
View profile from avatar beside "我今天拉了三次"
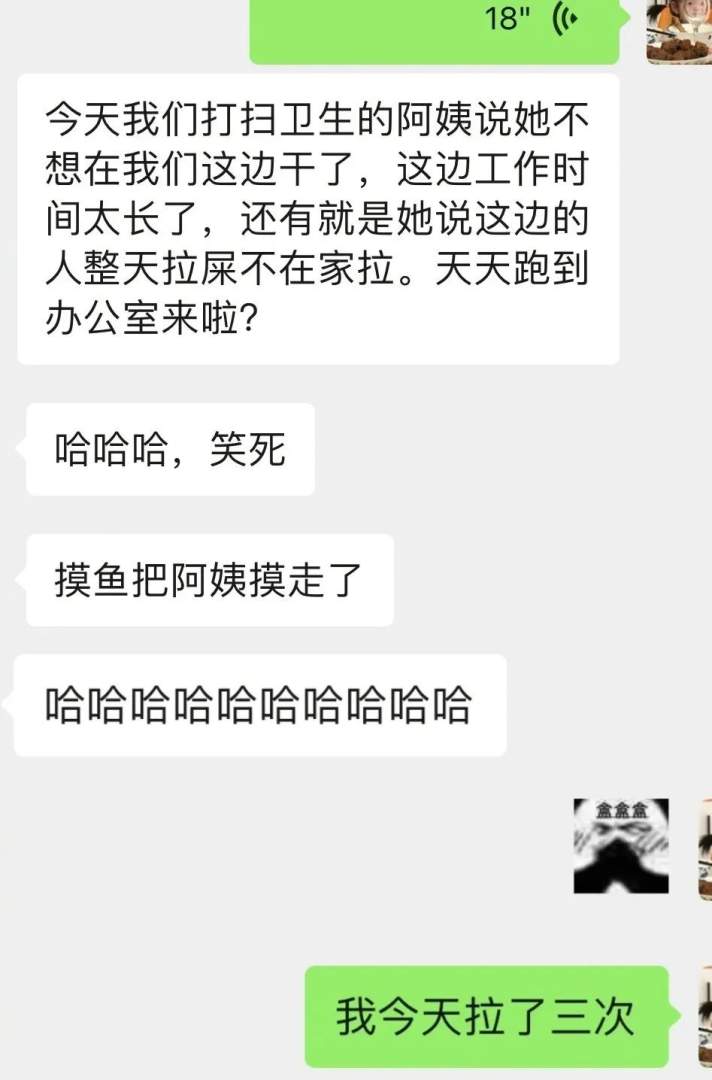pos(704,1015)
